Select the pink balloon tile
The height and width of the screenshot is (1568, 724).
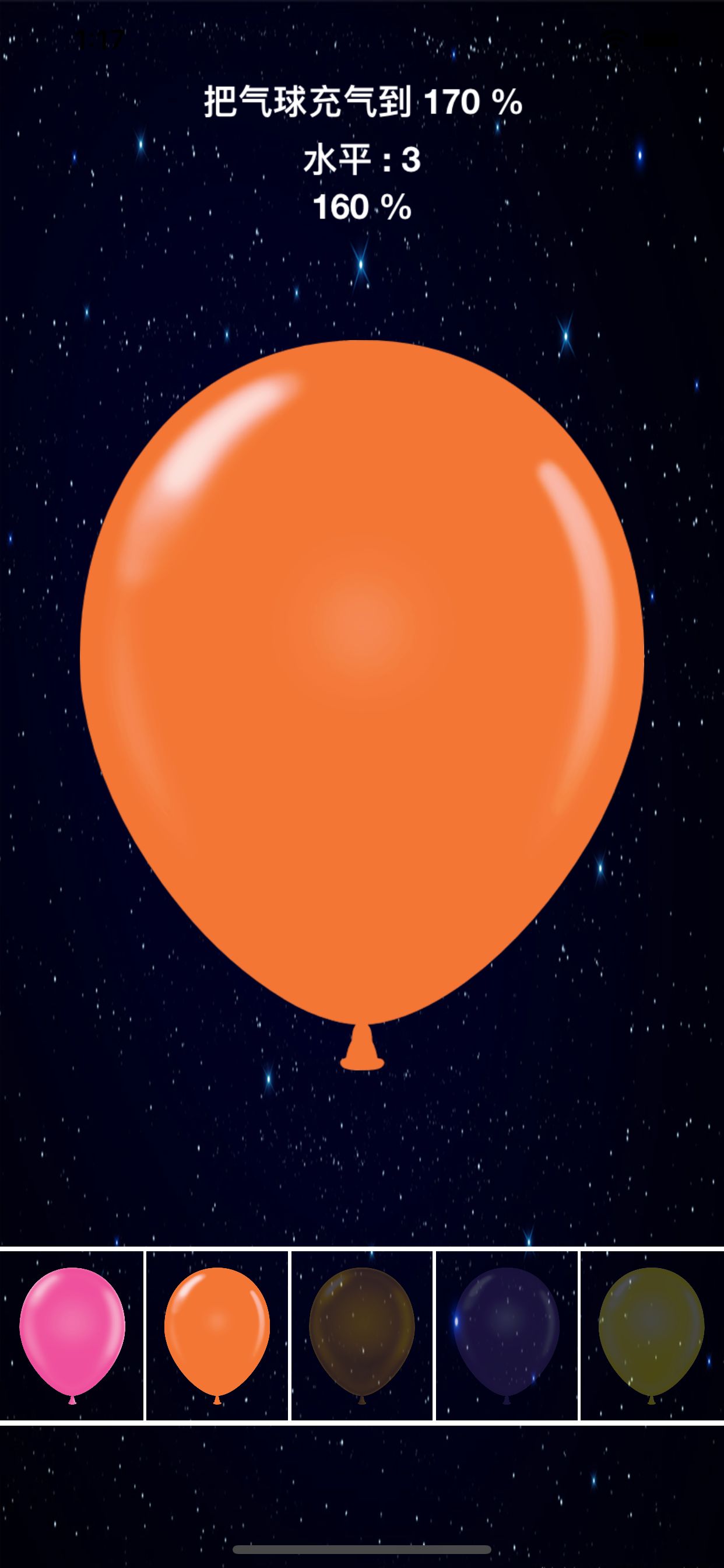(72, 1335)
